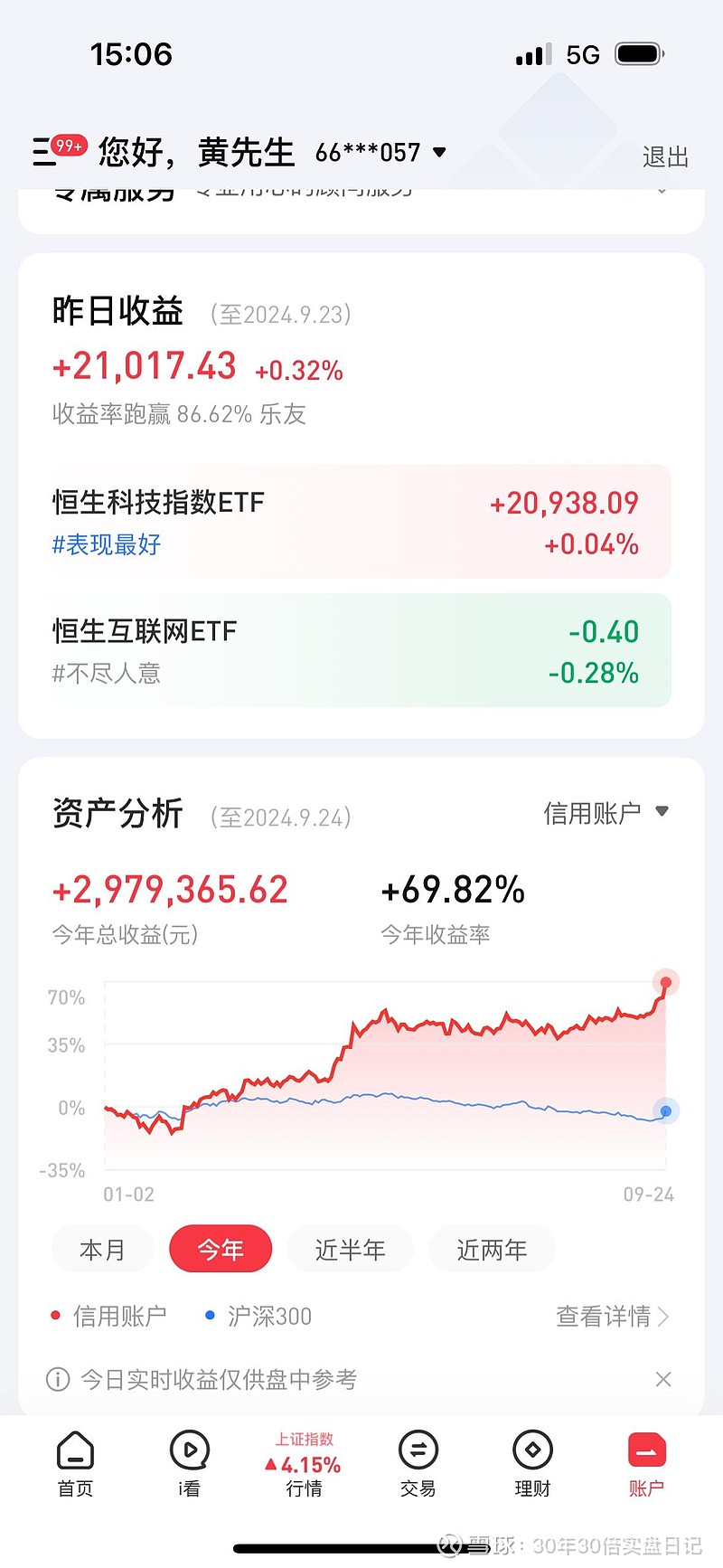
Task: Switch the chart to 近半年
Action: (x=350, y=1250)
